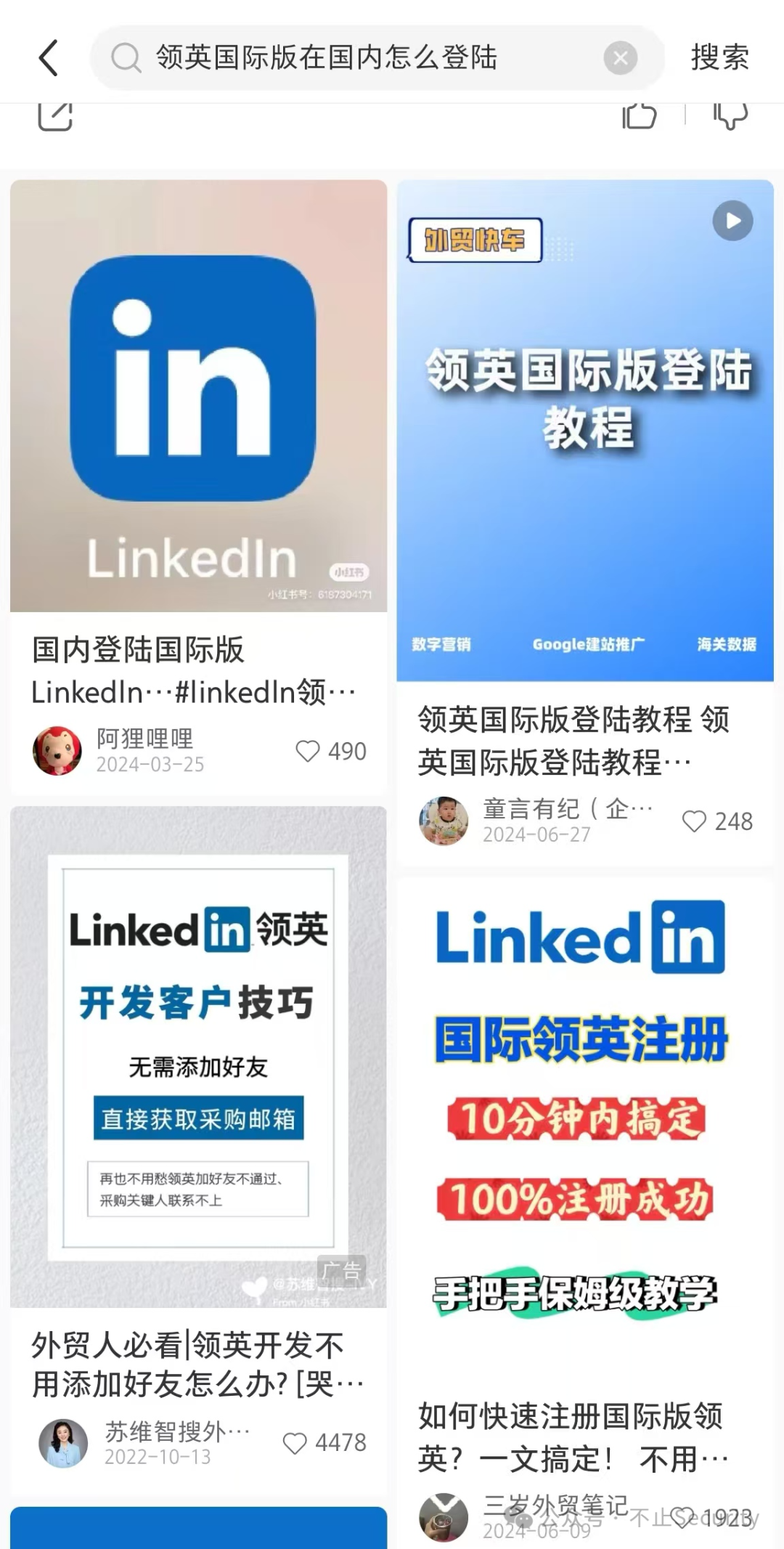Open 苏维智搜外's profile avatar
The image size is (784, 1549).
click(x=63, y=1443)
